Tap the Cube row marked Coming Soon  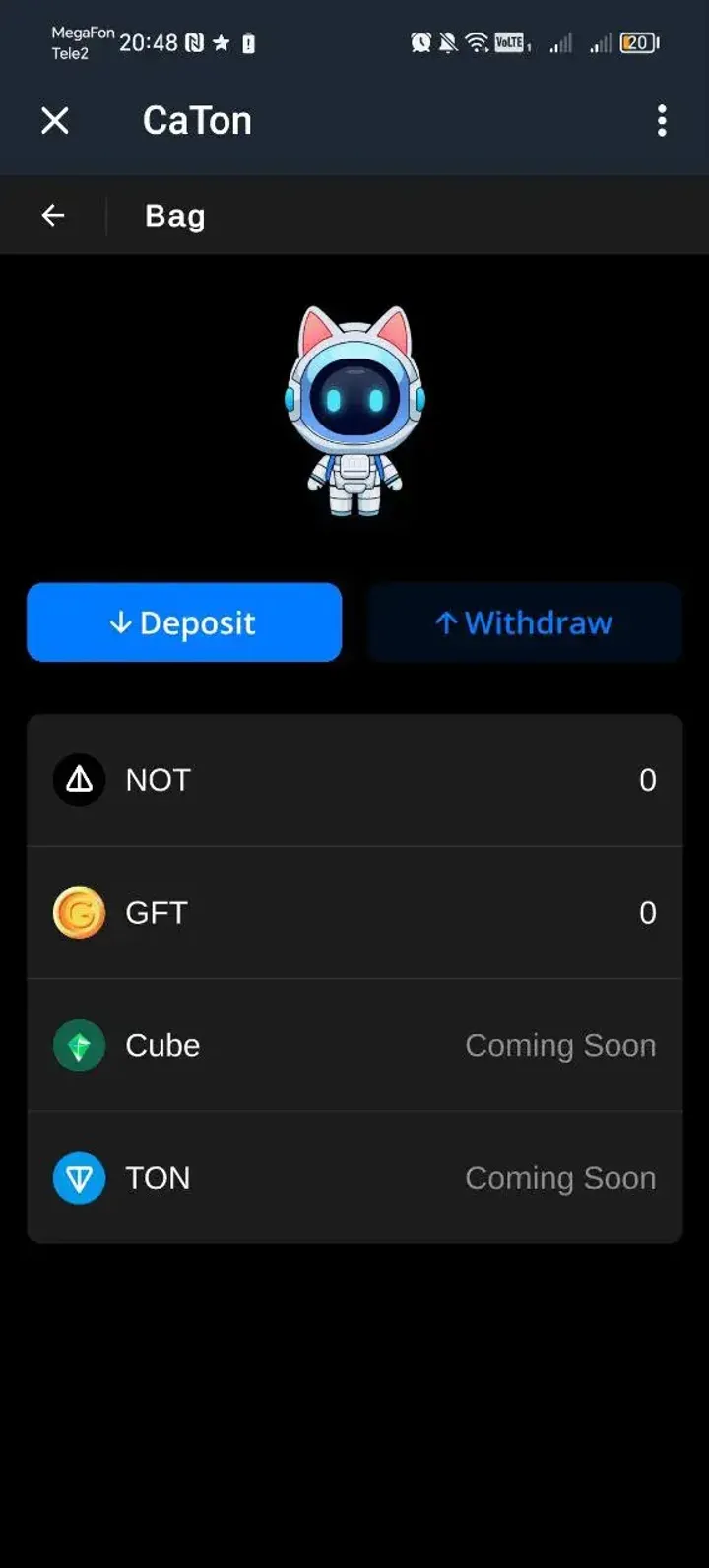354,1045
